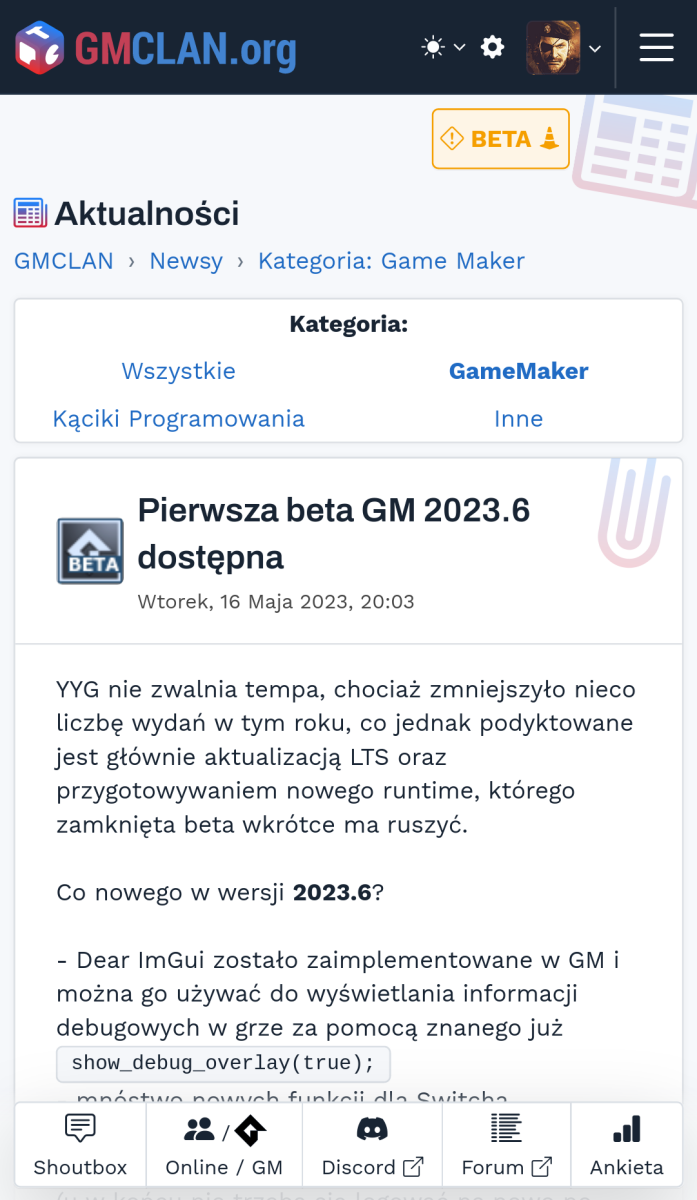
Task: Open the settings gear
Action: coord(492,47)
